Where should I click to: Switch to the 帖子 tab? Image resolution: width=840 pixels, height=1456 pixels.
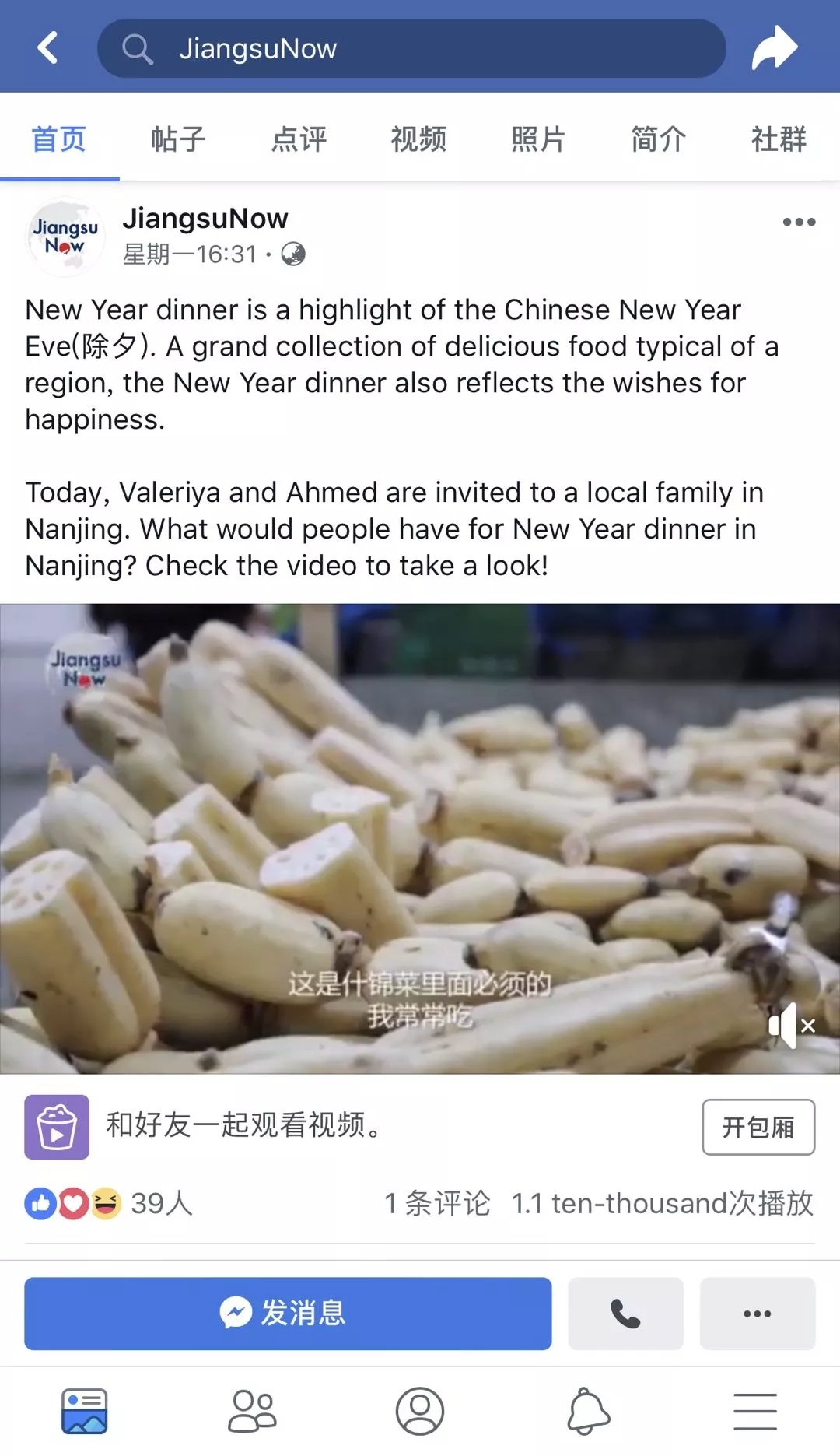[179, 139]
